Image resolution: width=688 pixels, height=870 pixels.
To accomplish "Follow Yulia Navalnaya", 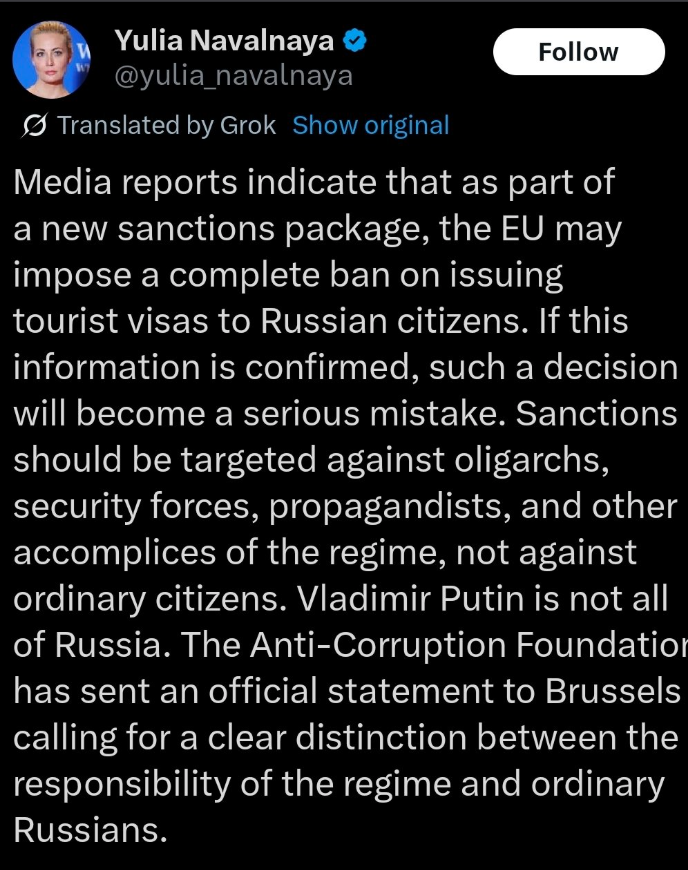I will tap(579, 52).
